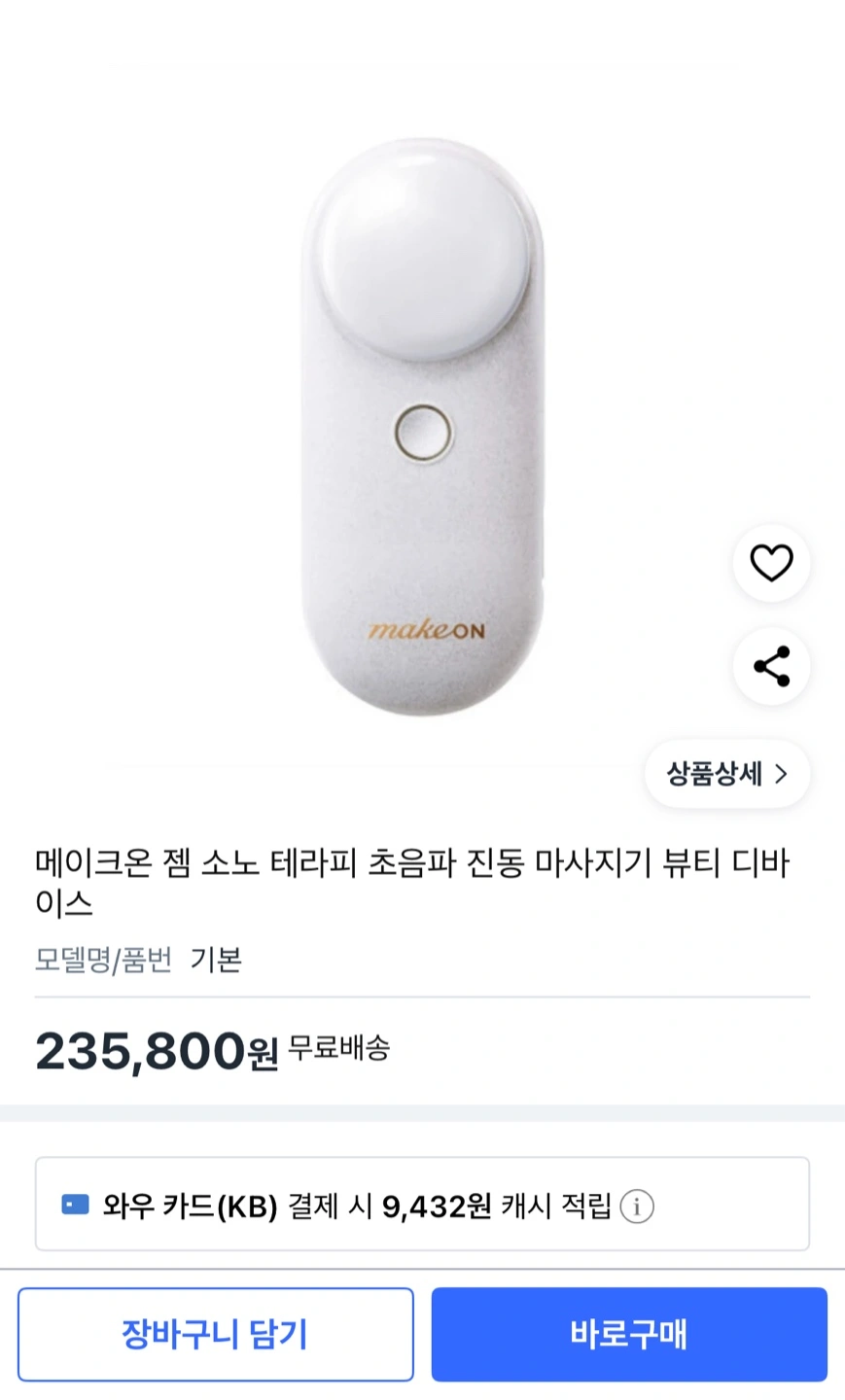Open 상품상세 product details
The width and height of the screenshot is (845, 1400).
click(726, 774)
